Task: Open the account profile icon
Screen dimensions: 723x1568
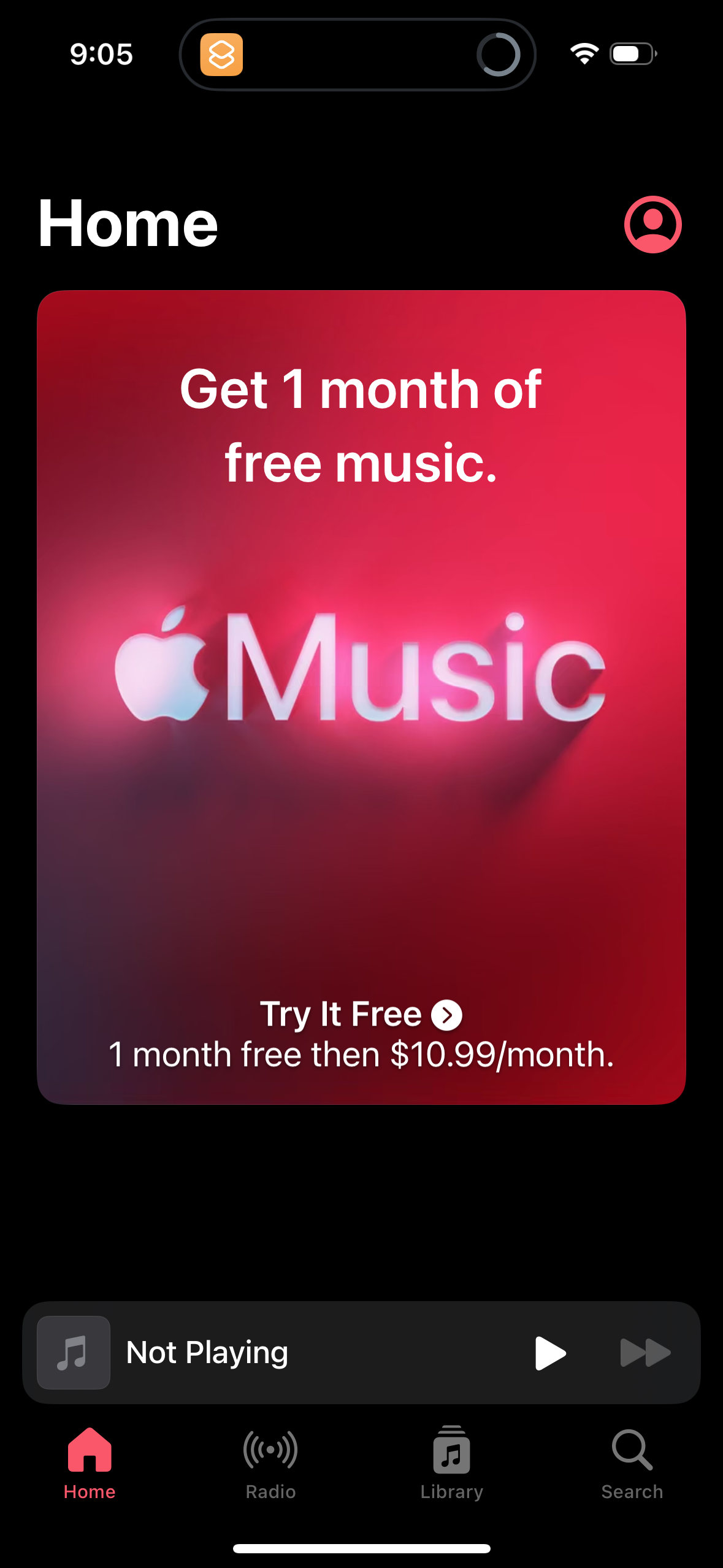Action: (652, 225)
